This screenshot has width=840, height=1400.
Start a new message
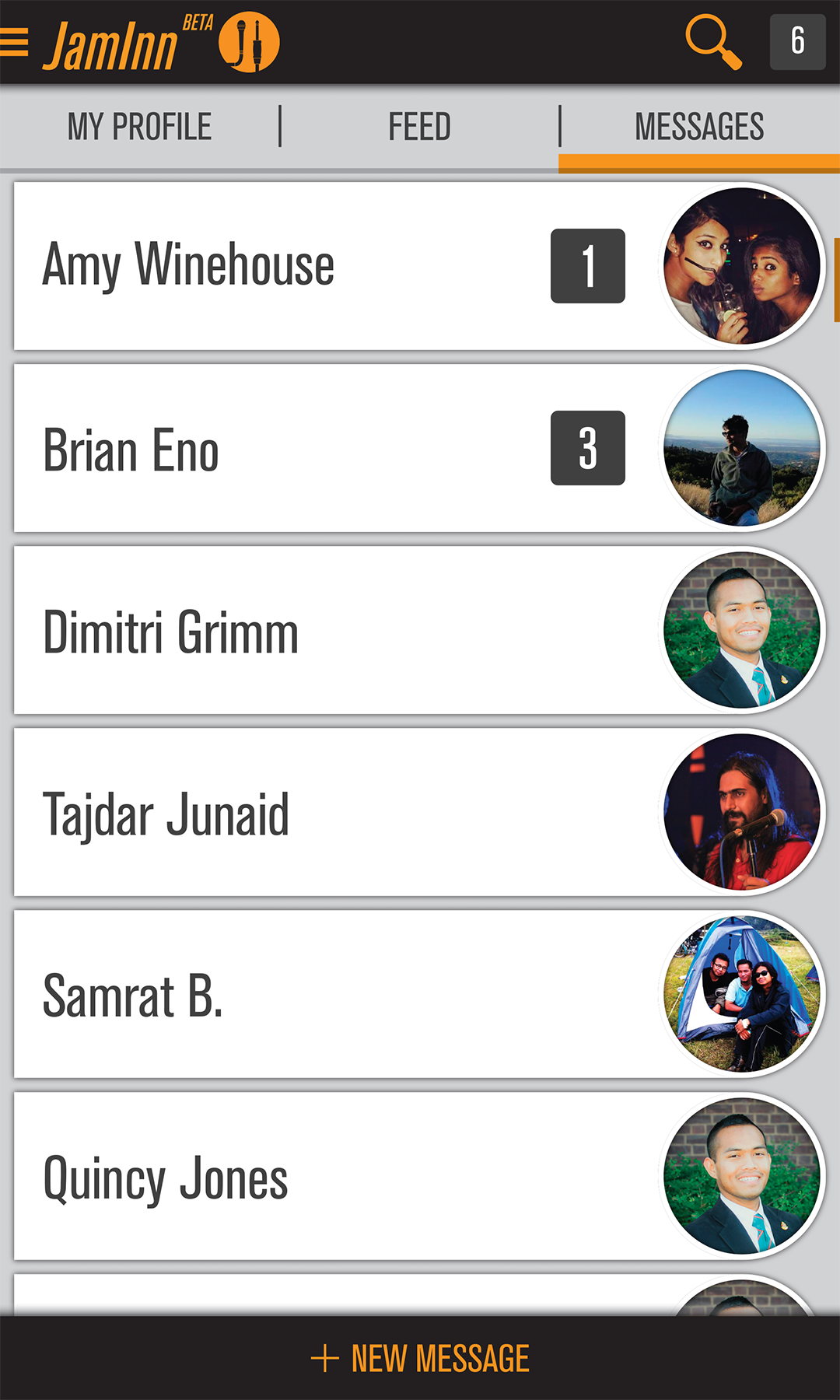pos(420,1358)
